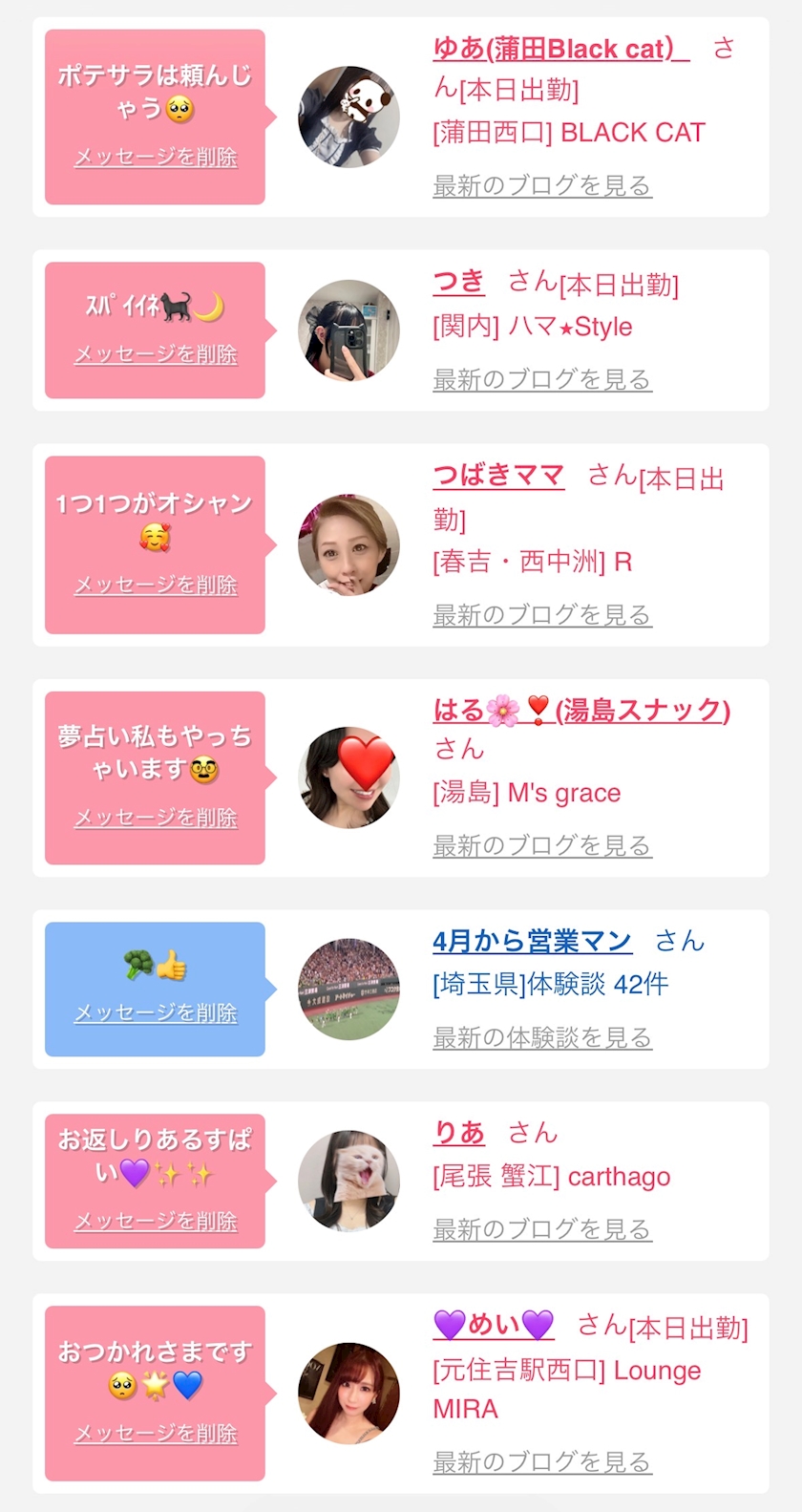Delete the お返しりあるすぱい message
The height and width of the screenshot is (1512, 802).
click(x=156, y=1221)
